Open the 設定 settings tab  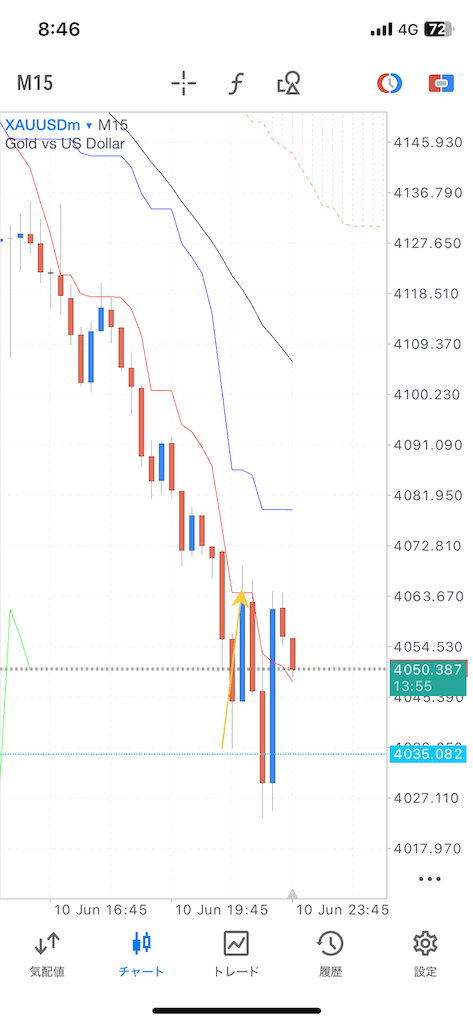425,953
